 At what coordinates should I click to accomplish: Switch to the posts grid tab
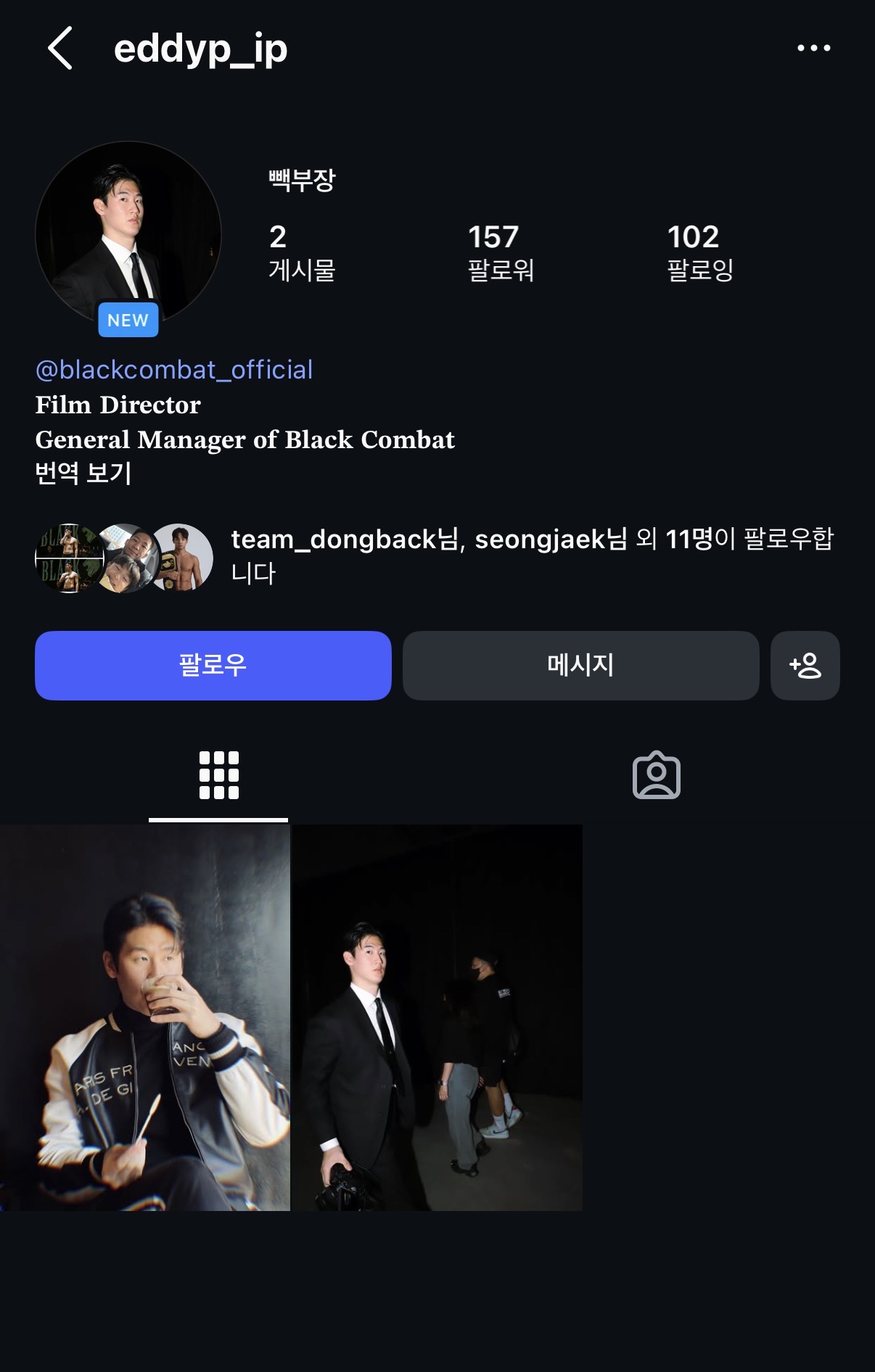click(217, 776)
